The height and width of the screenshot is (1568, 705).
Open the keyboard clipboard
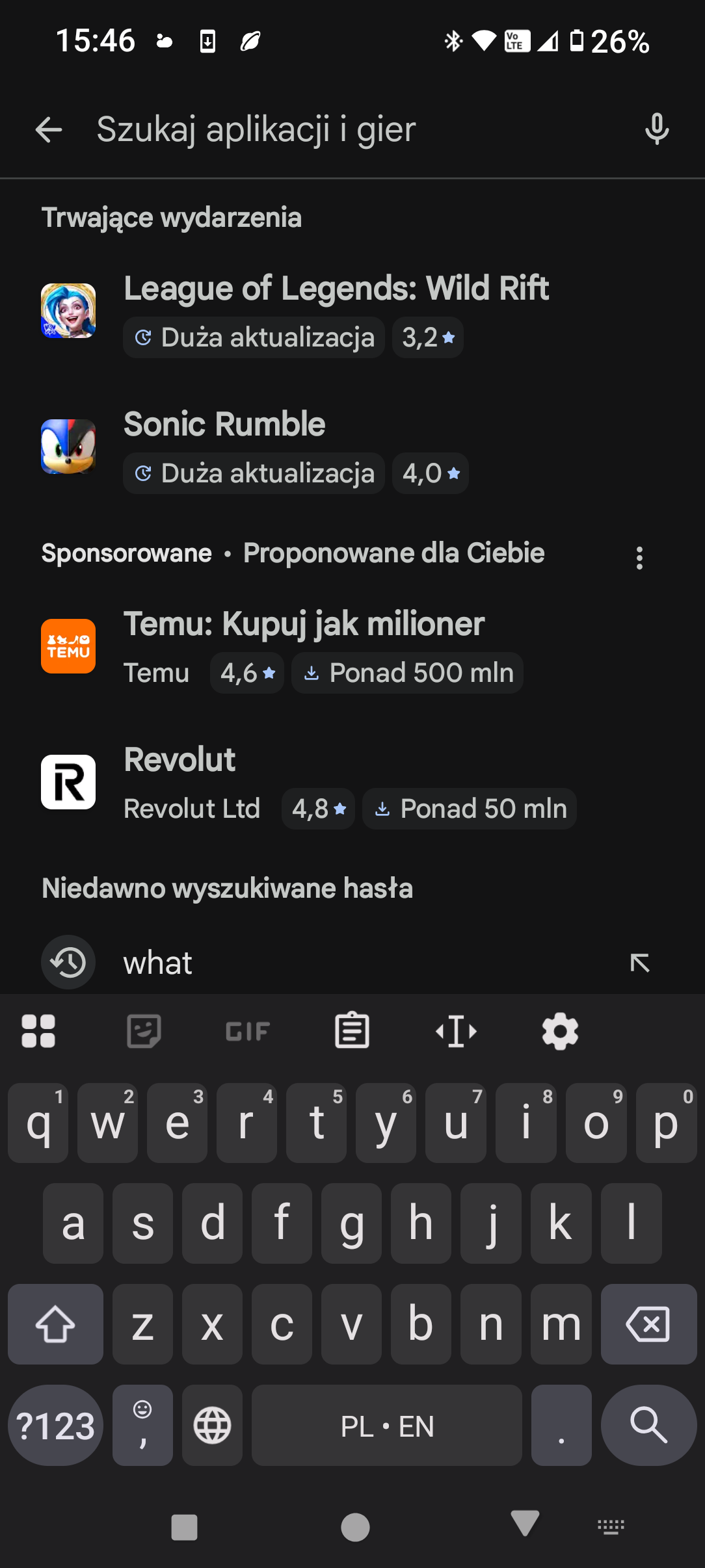(352, 1031)
